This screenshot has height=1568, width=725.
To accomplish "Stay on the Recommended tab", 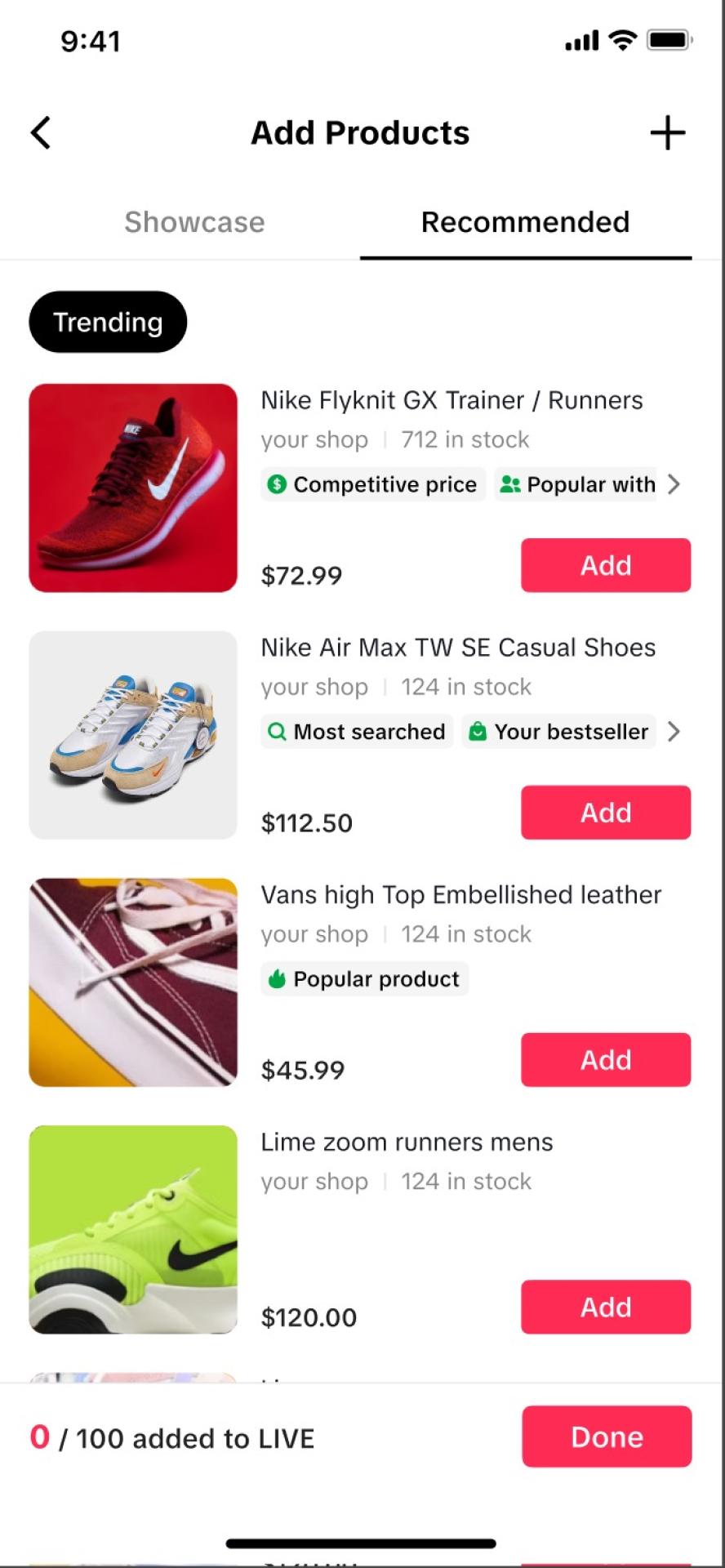I will (x=525, y=222).
